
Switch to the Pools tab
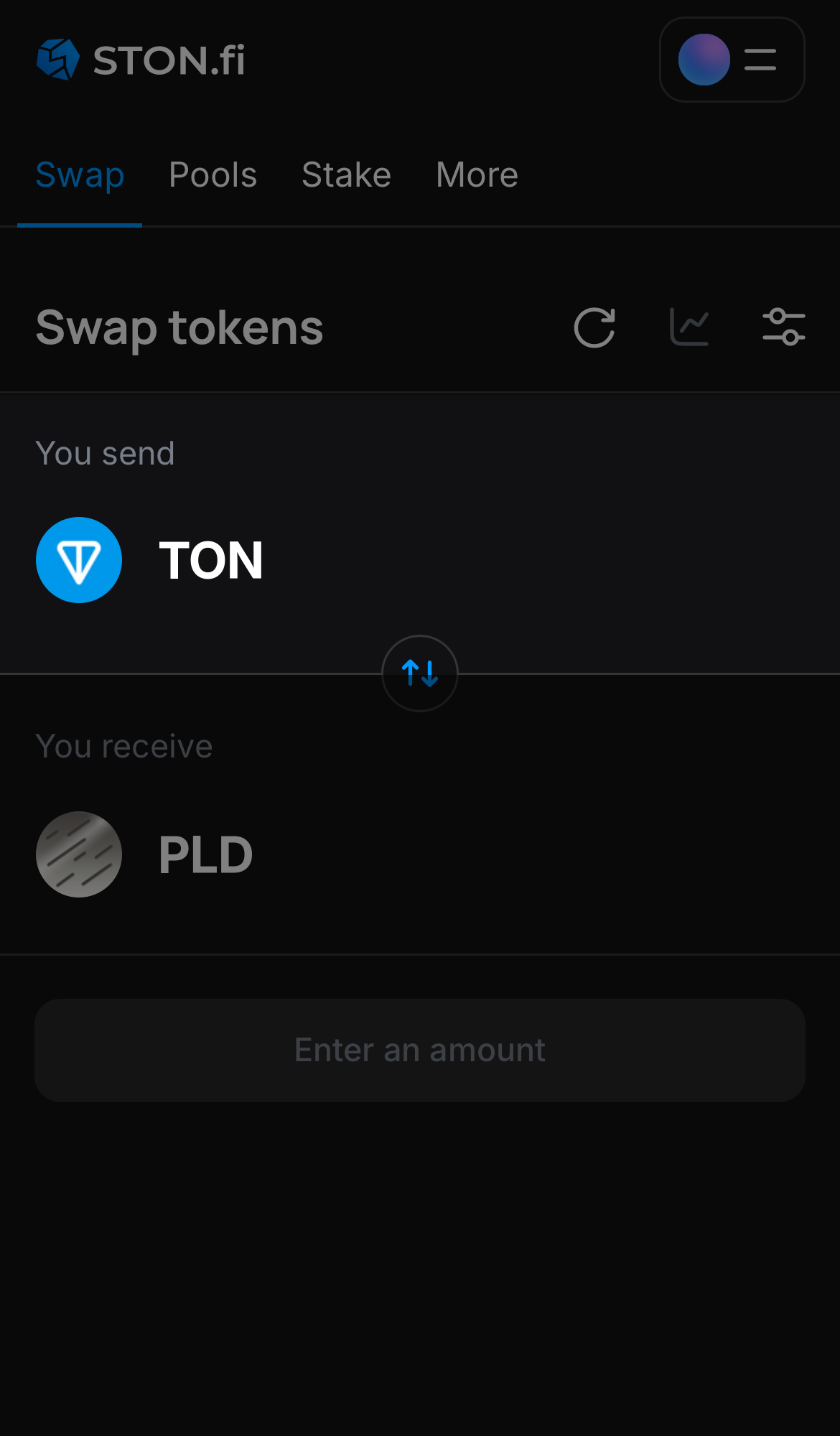click(213, 174)
